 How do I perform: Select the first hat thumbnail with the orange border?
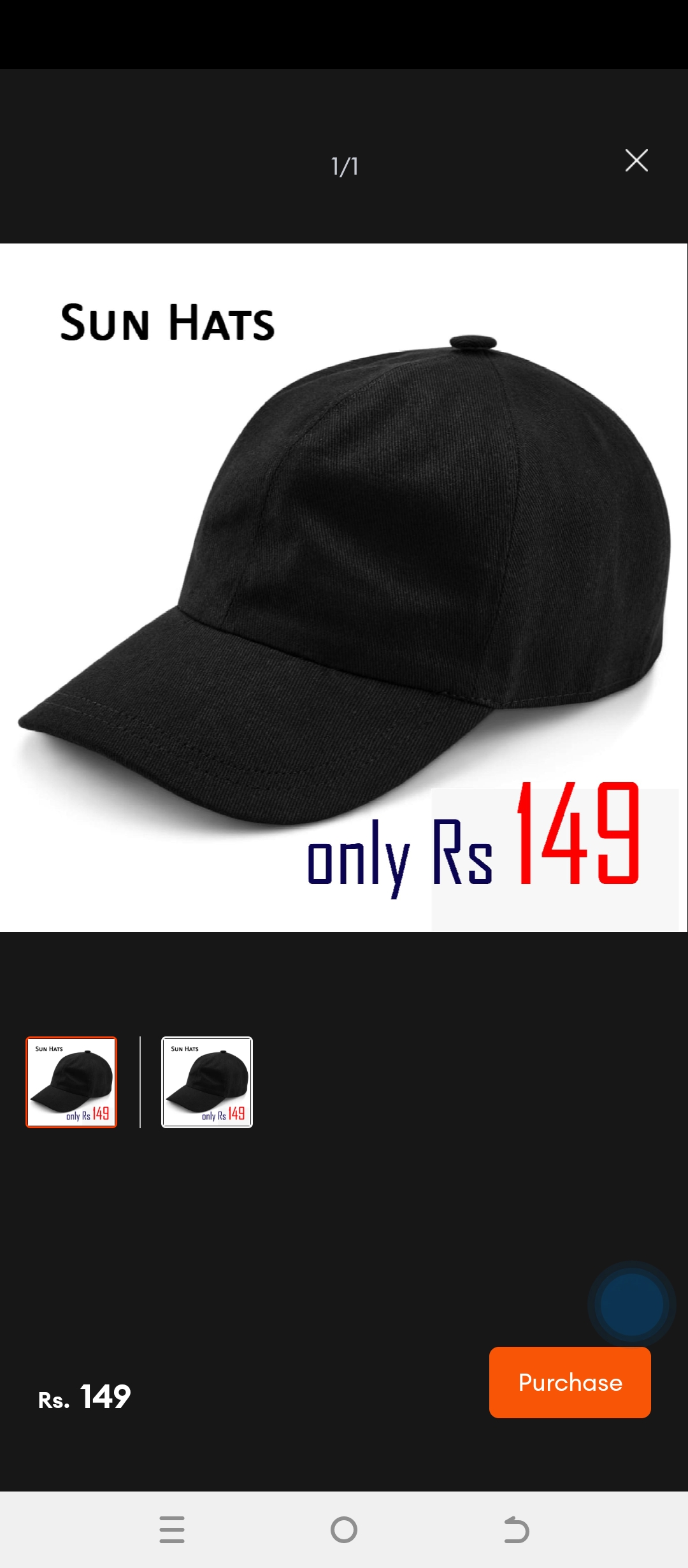pyautogui.click(x=71, y=1082)
